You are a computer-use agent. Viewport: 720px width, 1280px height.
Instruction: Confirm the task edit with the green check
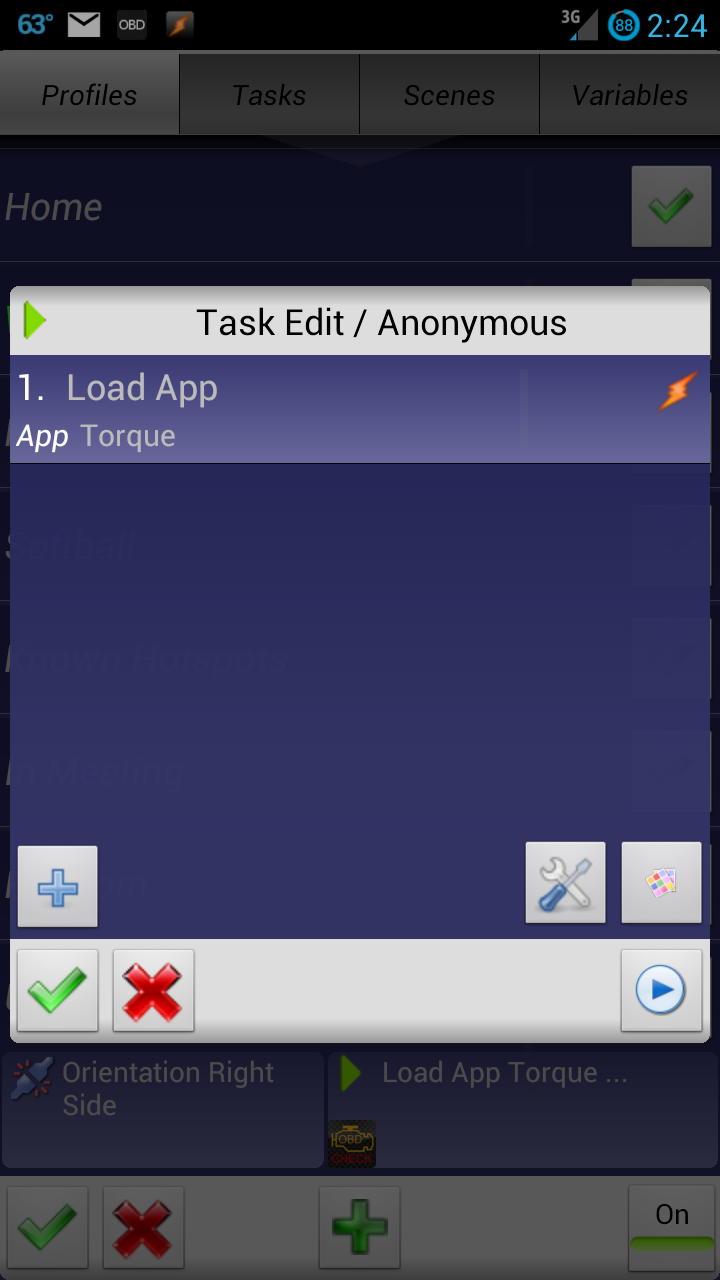pos(58,990)
